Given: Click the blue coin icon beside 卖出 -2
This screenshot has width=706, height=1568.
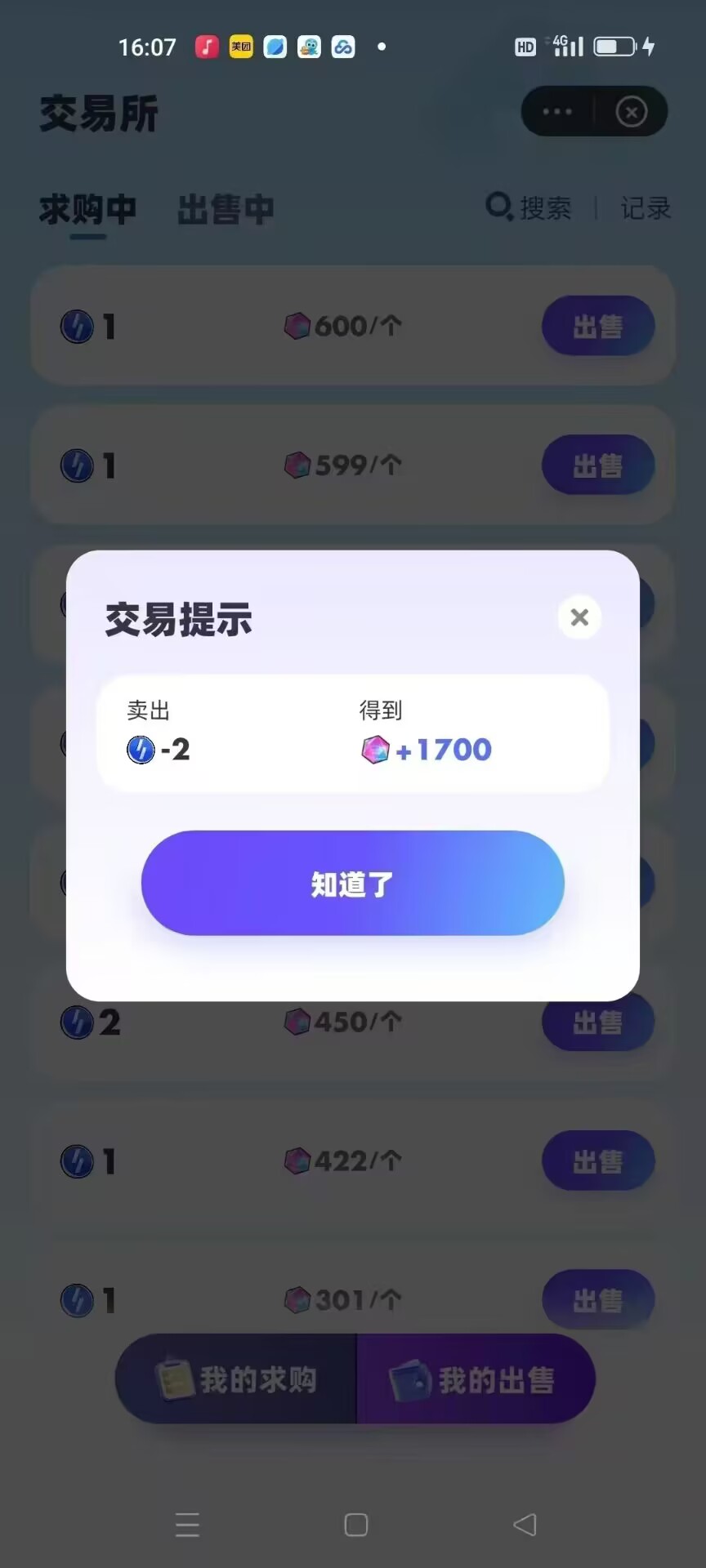Looking at the screenshot, I should click(x=139, y=751).
